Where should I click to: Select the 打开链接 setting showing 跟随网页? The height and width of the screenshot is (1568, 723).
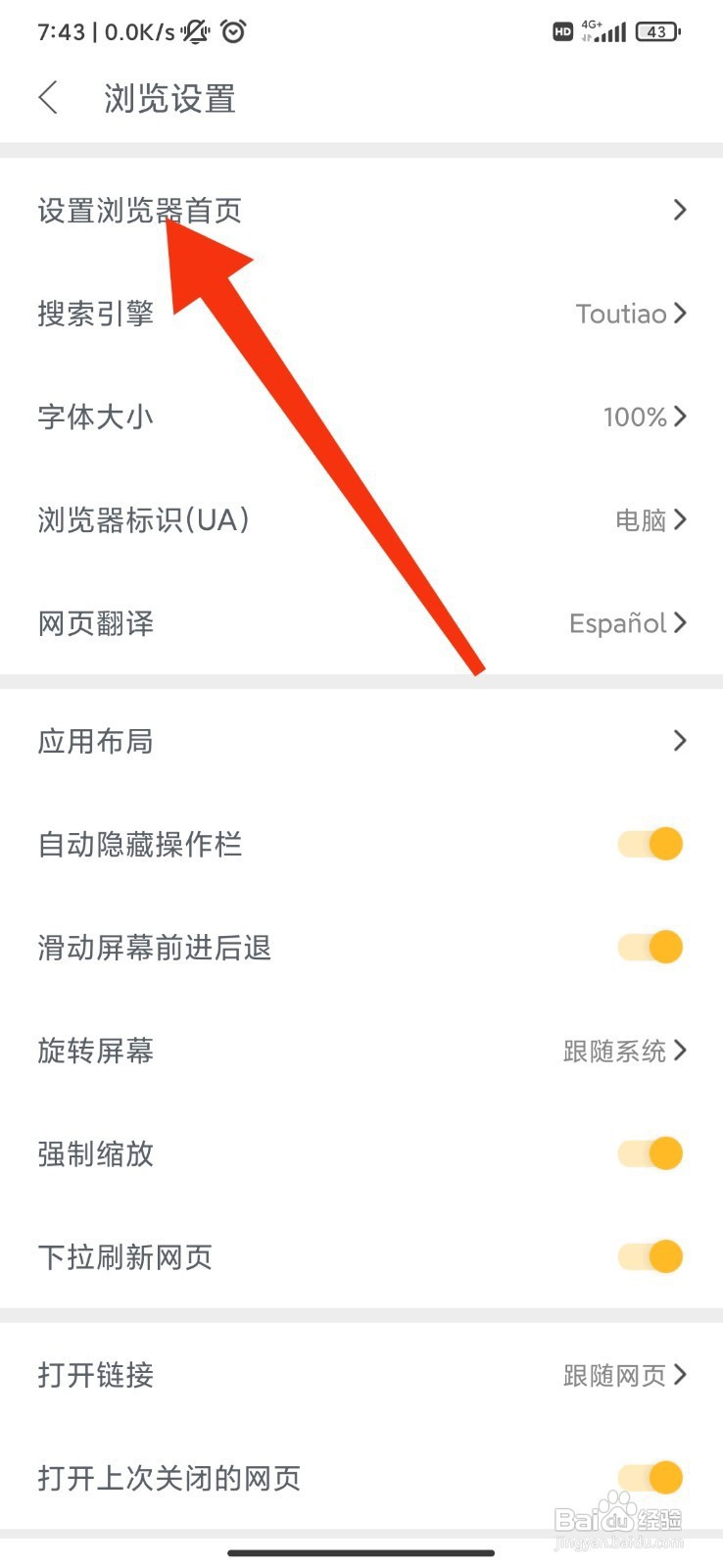click(x=361, y=1376)
